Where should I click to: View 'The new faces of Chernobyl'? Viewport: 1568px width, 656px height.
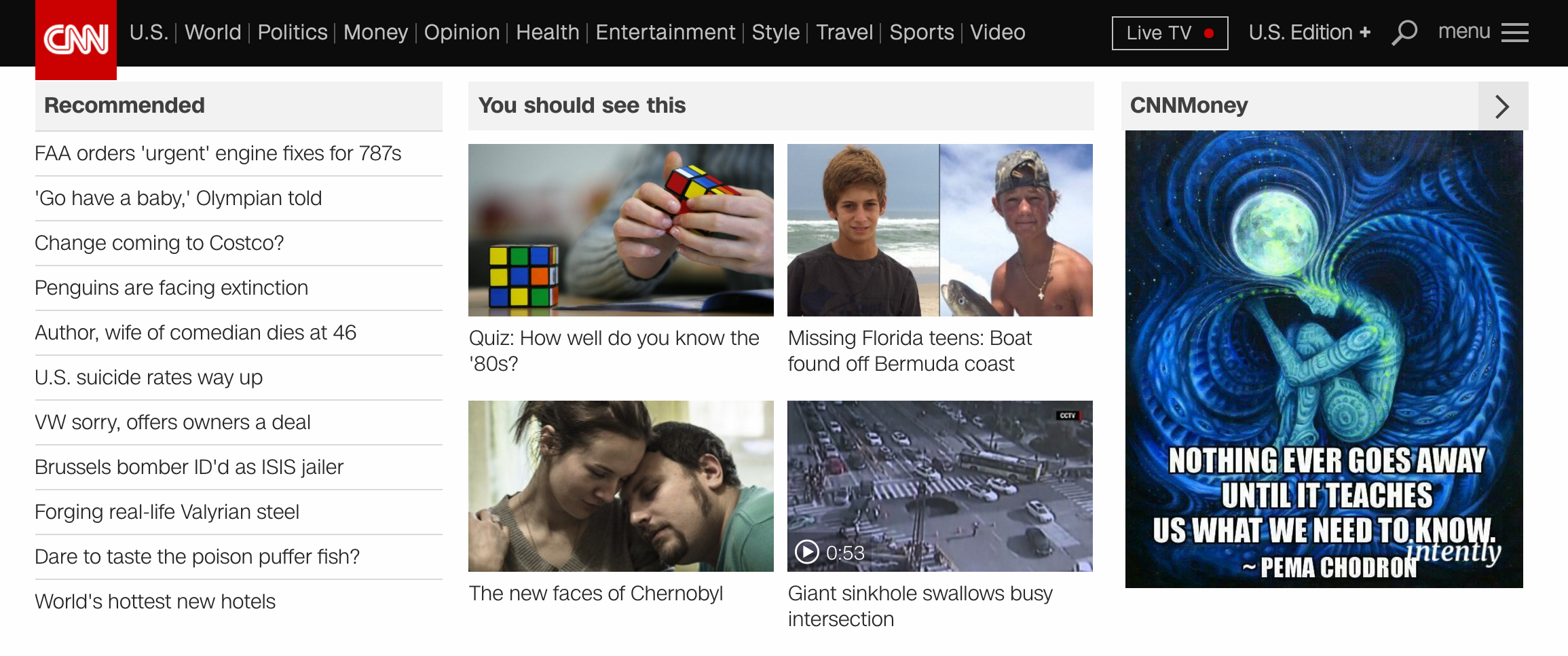point(620,486)
